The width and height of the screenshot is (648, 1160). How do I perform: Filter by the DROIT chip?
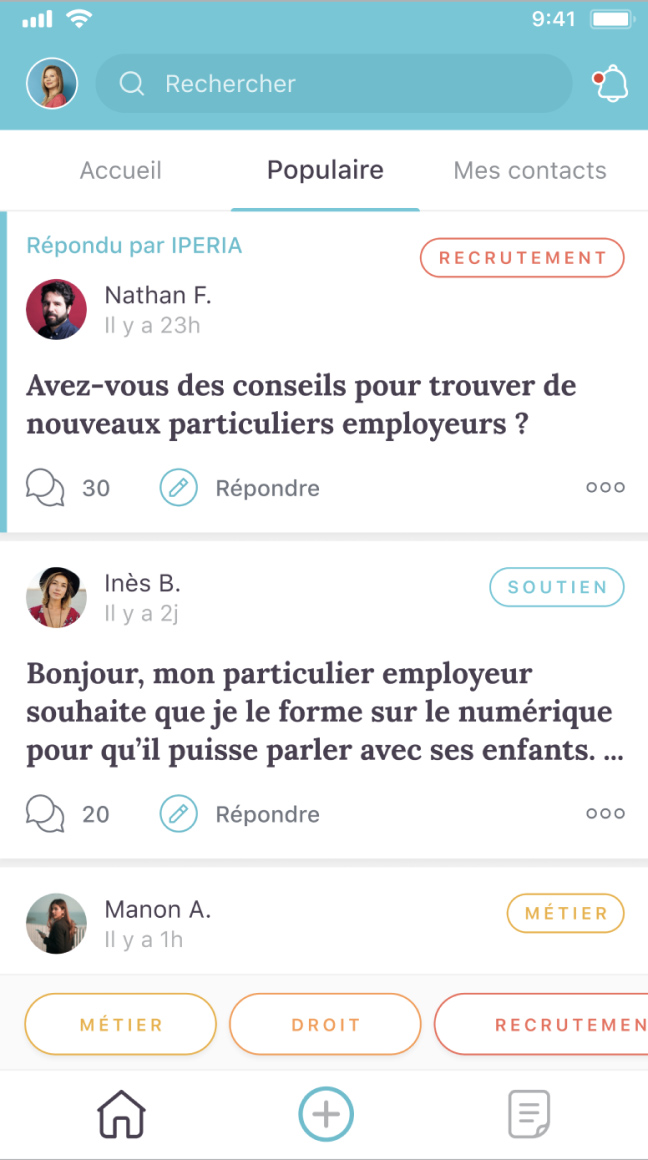[325, 1024]
